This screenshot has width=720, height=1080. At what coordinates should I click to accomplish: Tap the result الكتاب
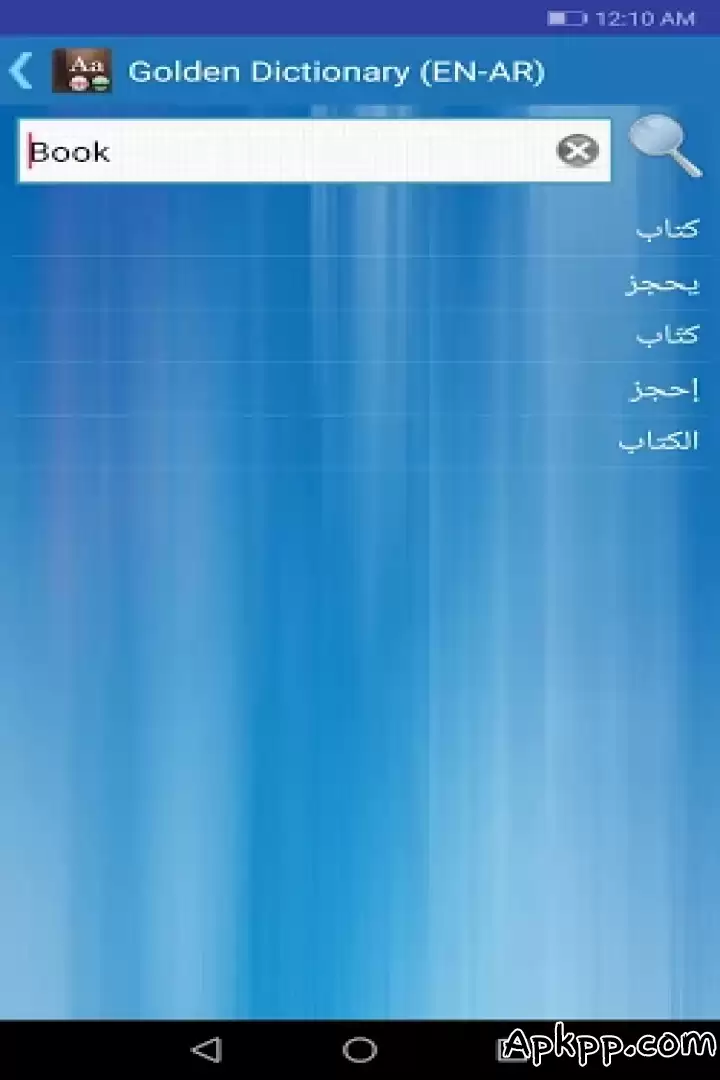coord(658,440)
